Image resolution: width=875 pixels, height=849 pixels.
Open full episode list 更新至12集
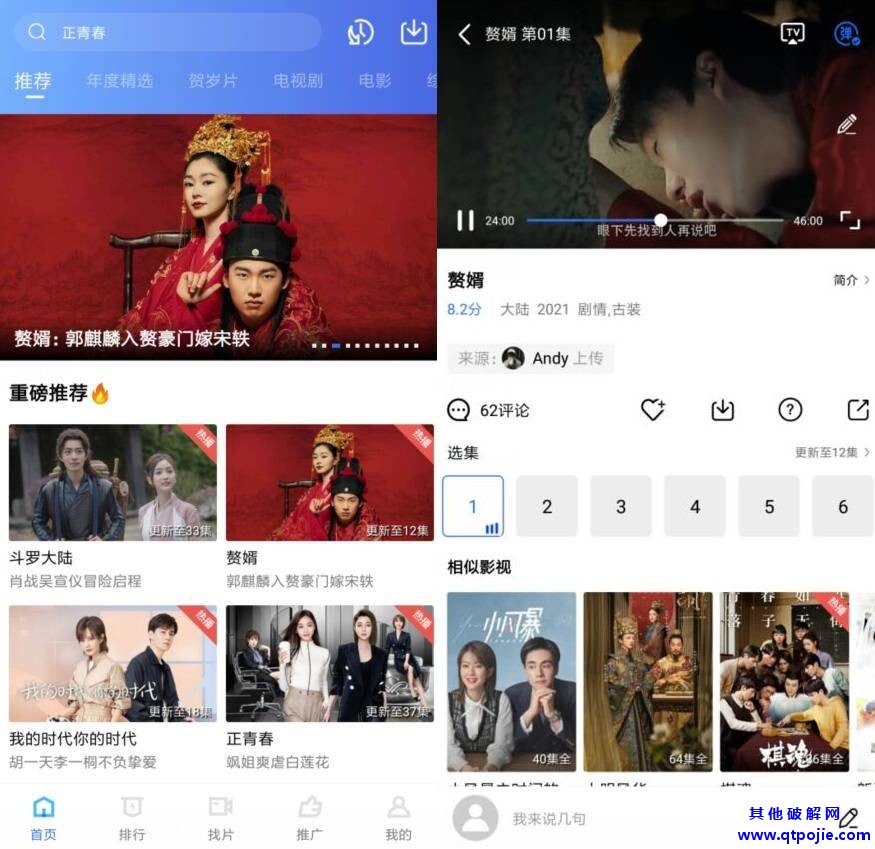(x=832, y=452)
